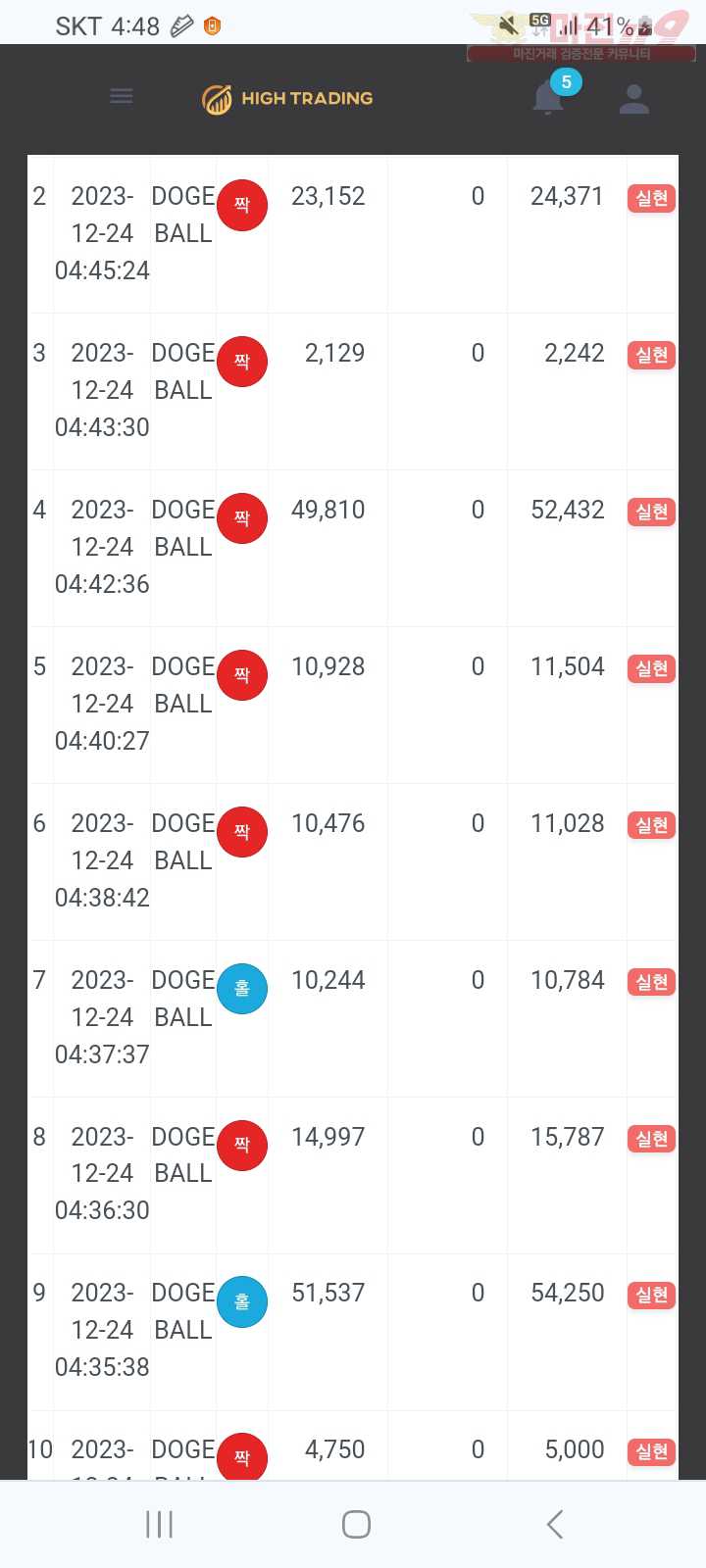Open the notifications bell
Screen dimensions: 706x1568
[x=548, y=98]
